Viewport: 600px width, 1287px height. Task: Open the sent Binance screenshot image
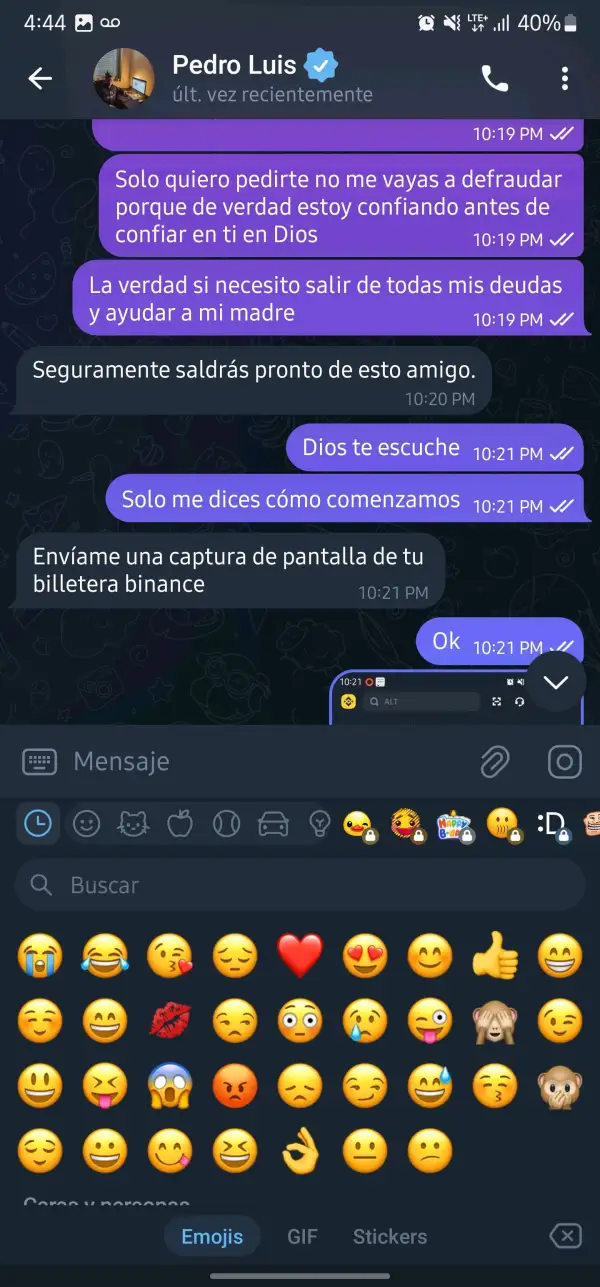click(456, 697)
